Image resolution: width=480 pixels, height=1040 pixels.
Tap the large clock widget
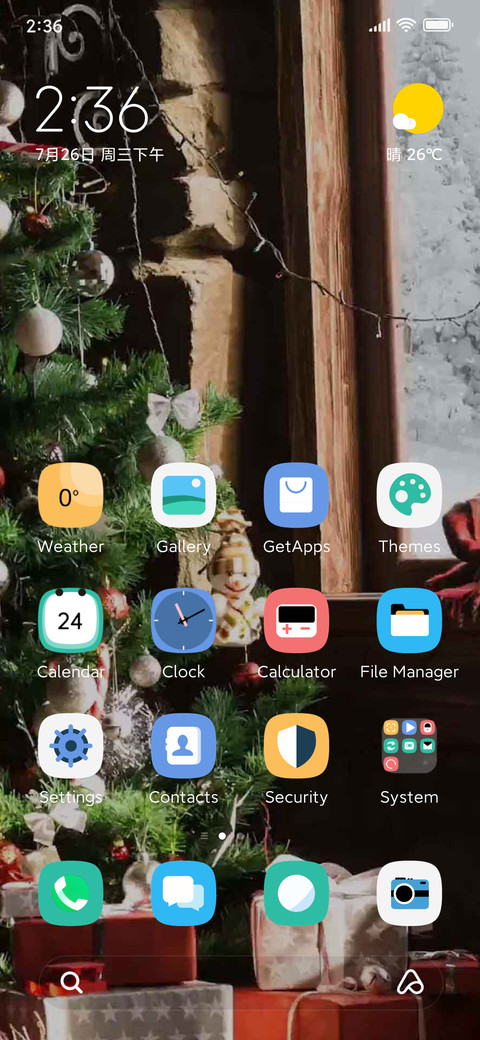(x=91, y=109)
